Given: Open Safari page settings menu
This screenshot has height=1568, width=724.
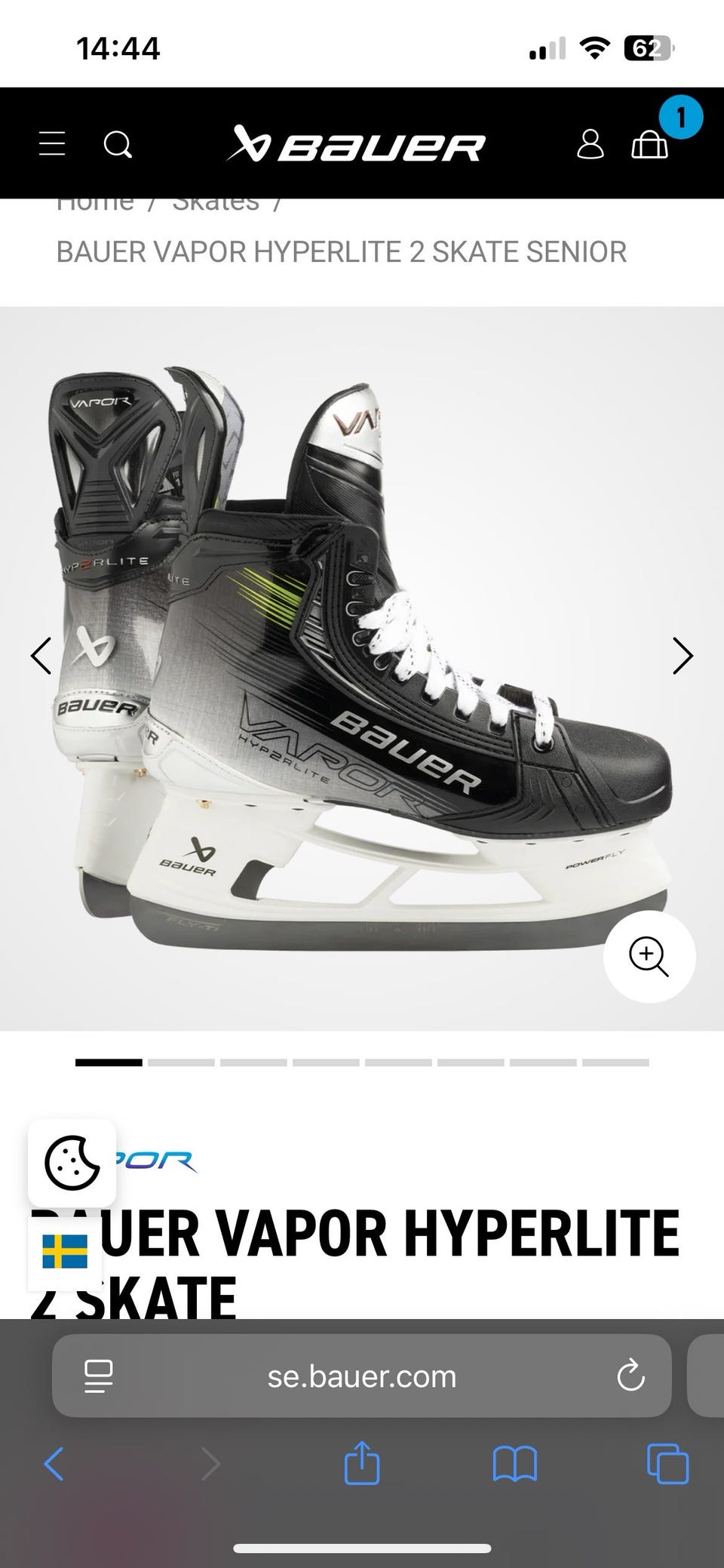Looking at the screenshot, I should 99,1376.
